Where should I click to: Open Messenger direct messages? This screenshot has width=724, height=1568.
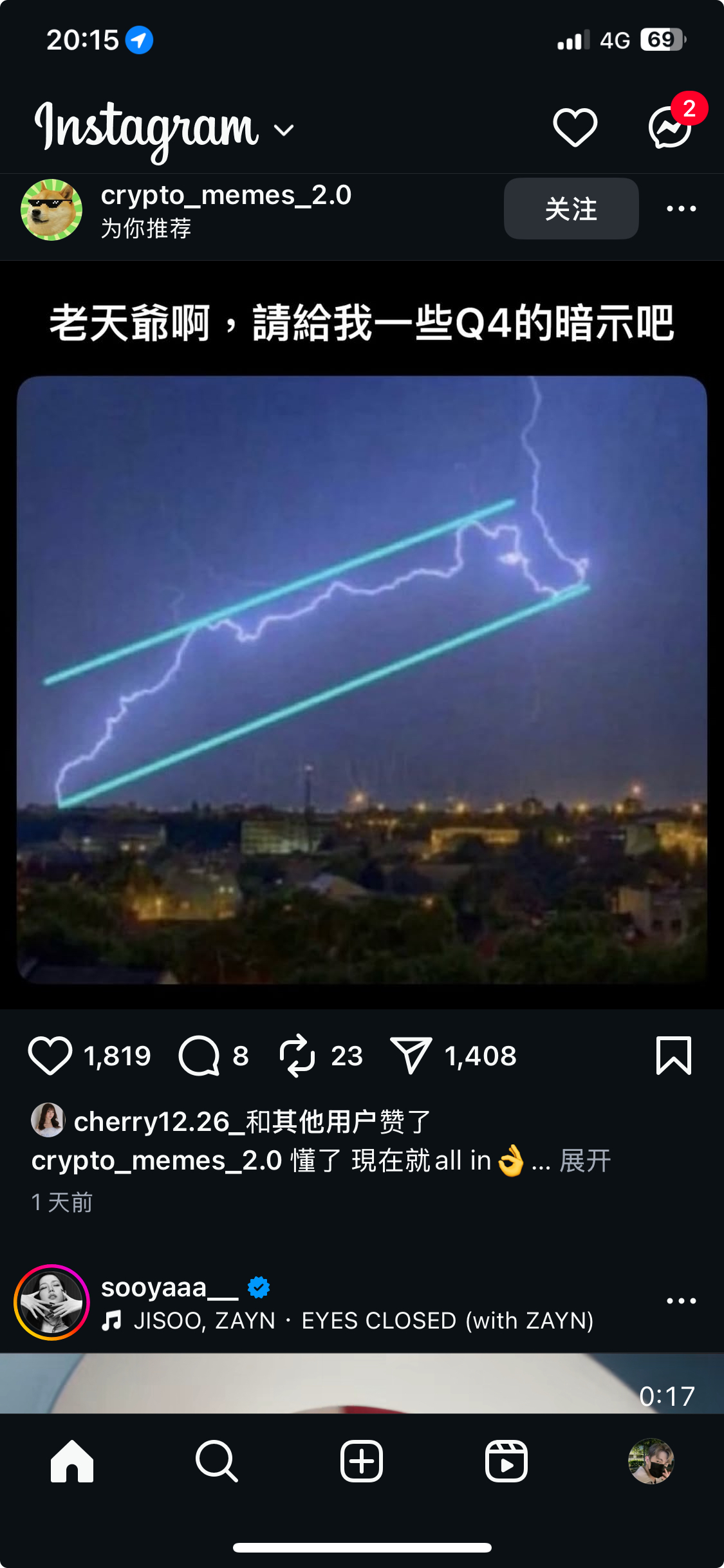(x=670, y=127)
